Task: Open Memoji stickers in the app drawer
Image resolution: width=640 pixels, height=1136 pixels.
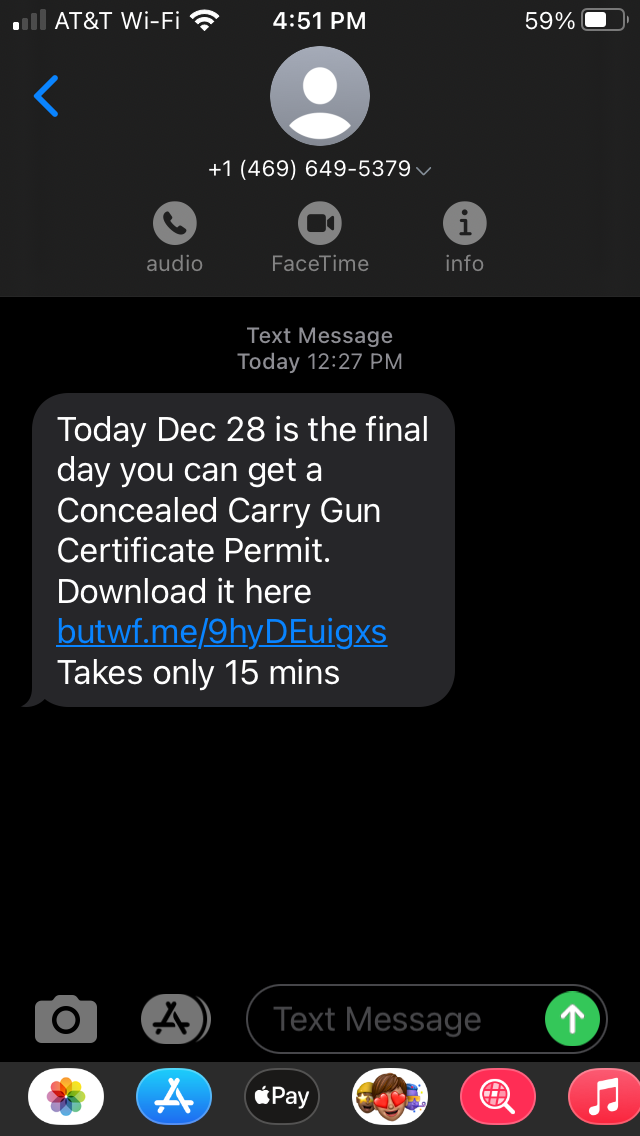Action: tap(390, 1096)
